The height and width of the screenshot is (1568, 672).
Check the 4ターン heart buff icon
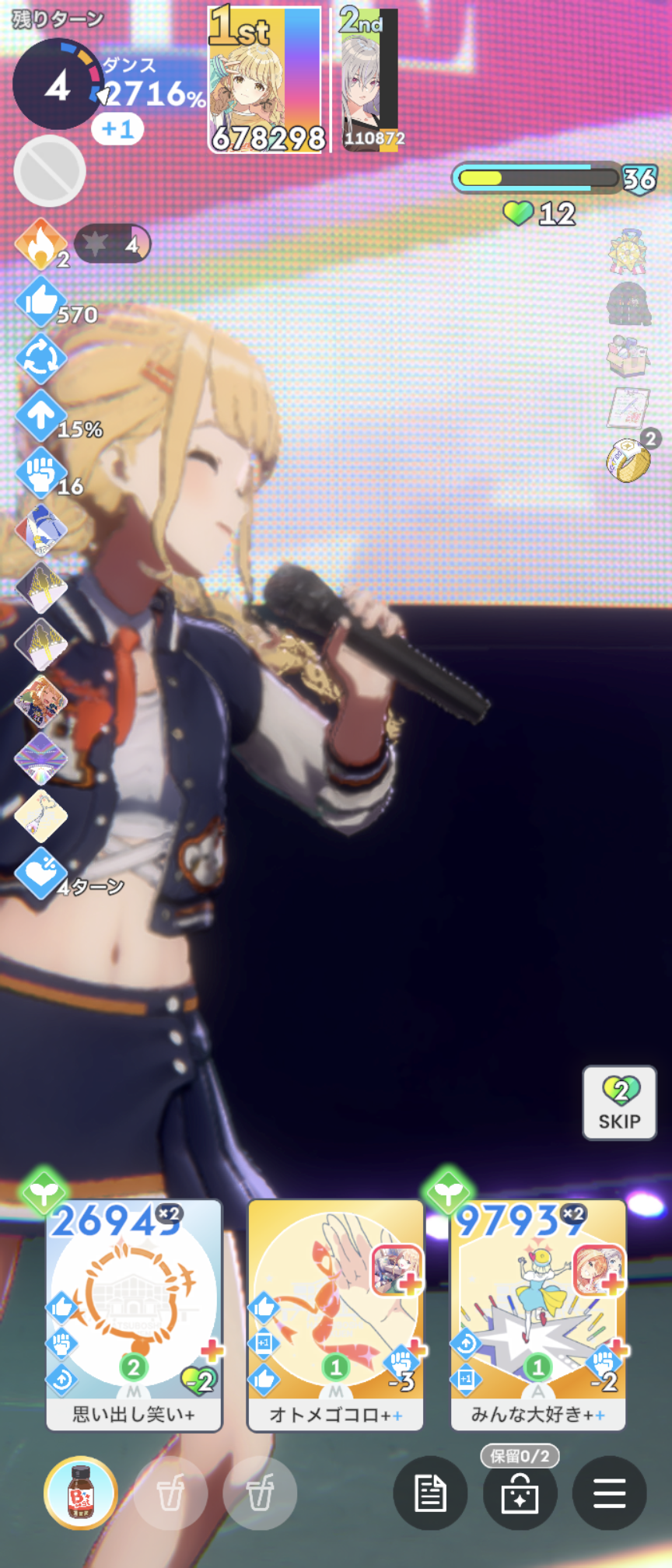tap(40, 873)
